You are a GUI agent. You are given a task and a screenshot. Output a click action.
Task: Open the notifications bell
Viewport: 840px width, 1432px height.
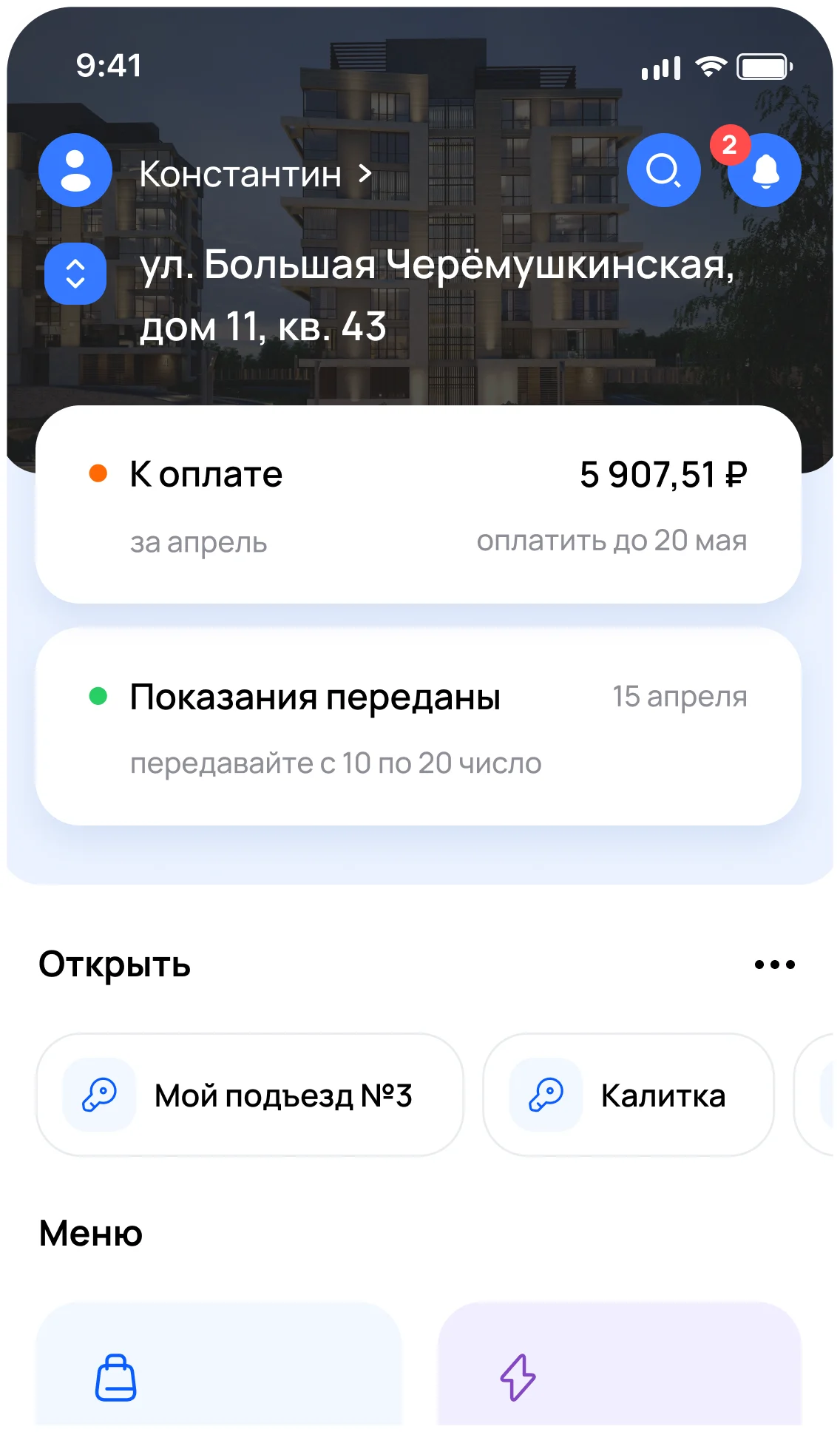[765, 171]
